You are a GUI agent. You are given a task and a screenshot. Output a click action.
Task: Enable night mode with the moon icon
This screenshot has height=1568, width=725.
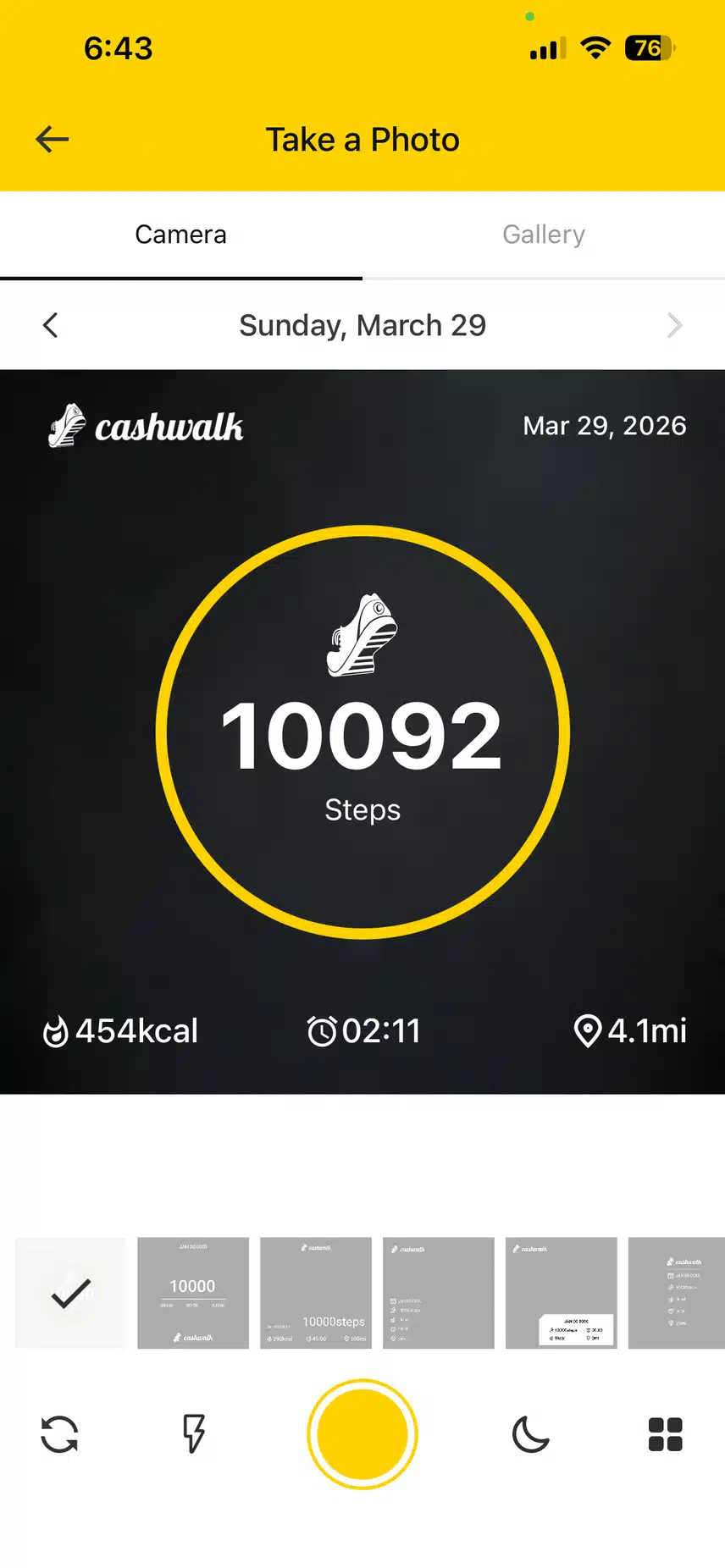coord(531,1434)
